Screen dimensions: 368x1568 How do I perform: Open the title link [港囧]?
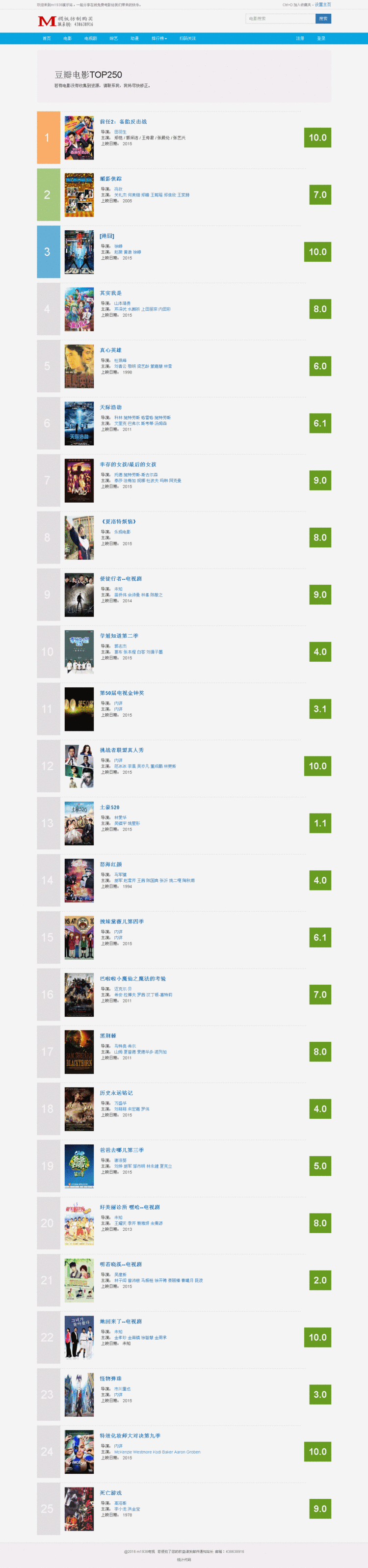(x=107, y=236)
